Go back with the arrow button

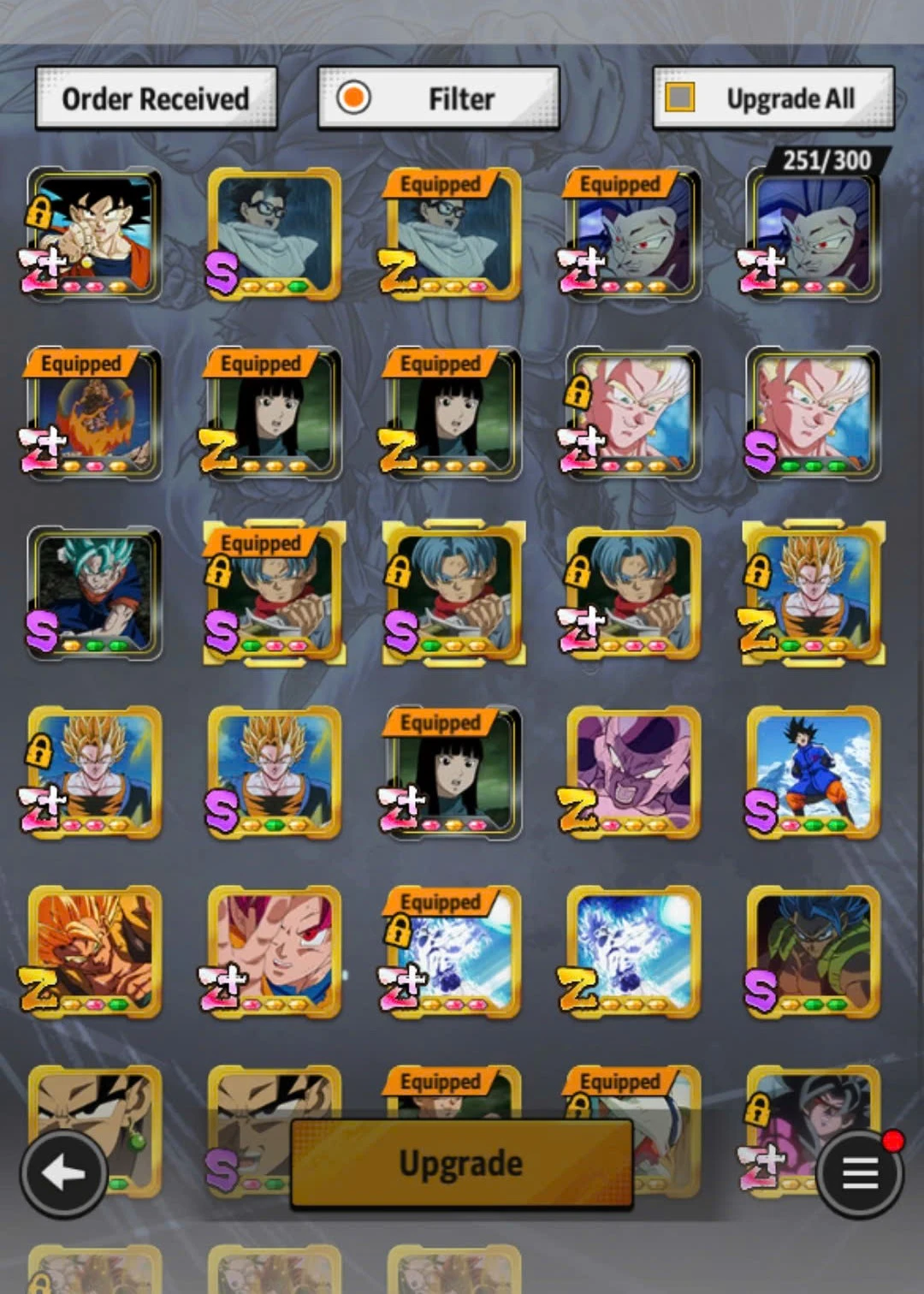tap(63, 1172)
